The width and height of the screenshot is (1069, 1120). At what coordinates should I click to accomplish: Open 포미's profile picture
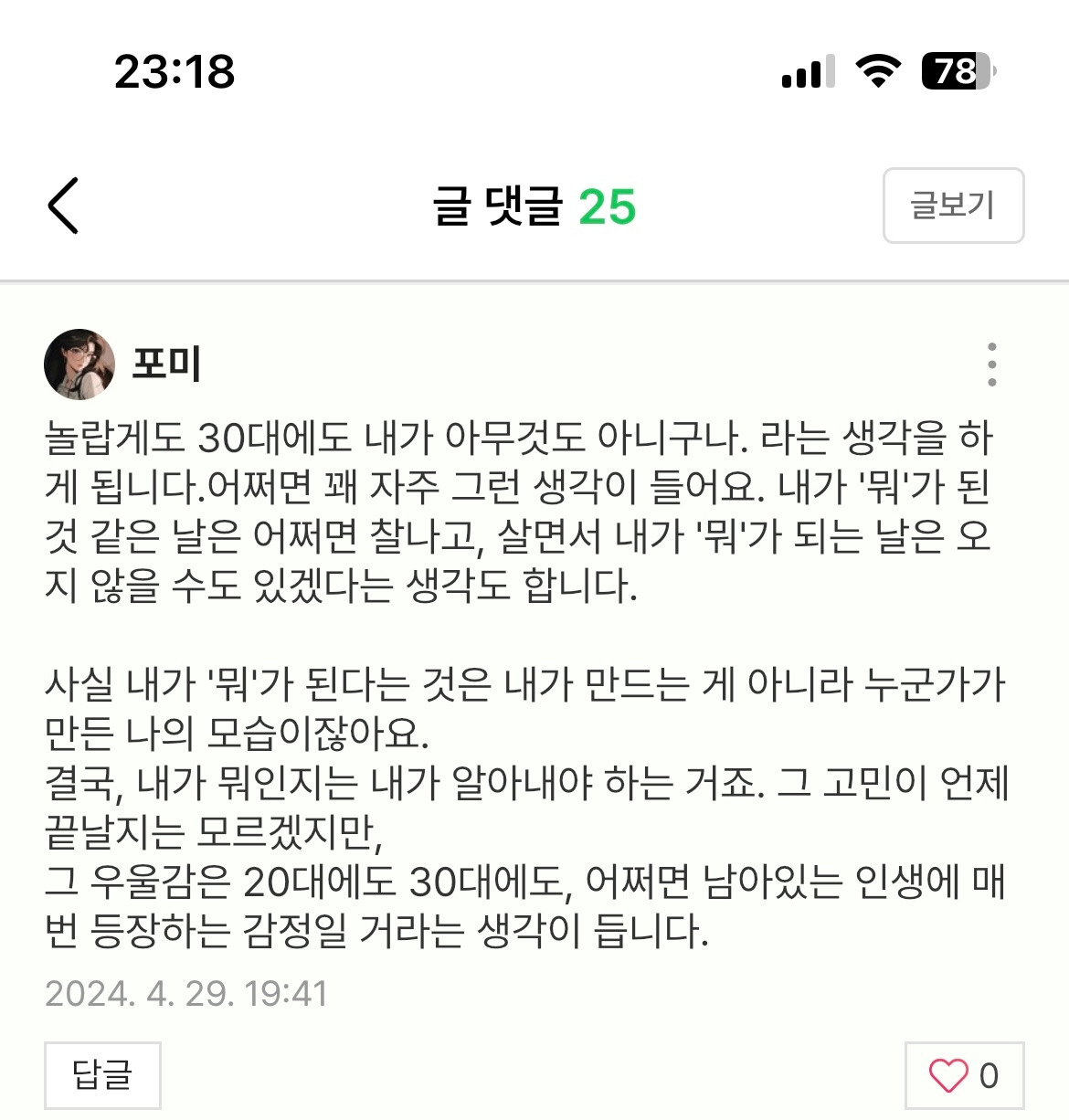[x=79, y=365]
